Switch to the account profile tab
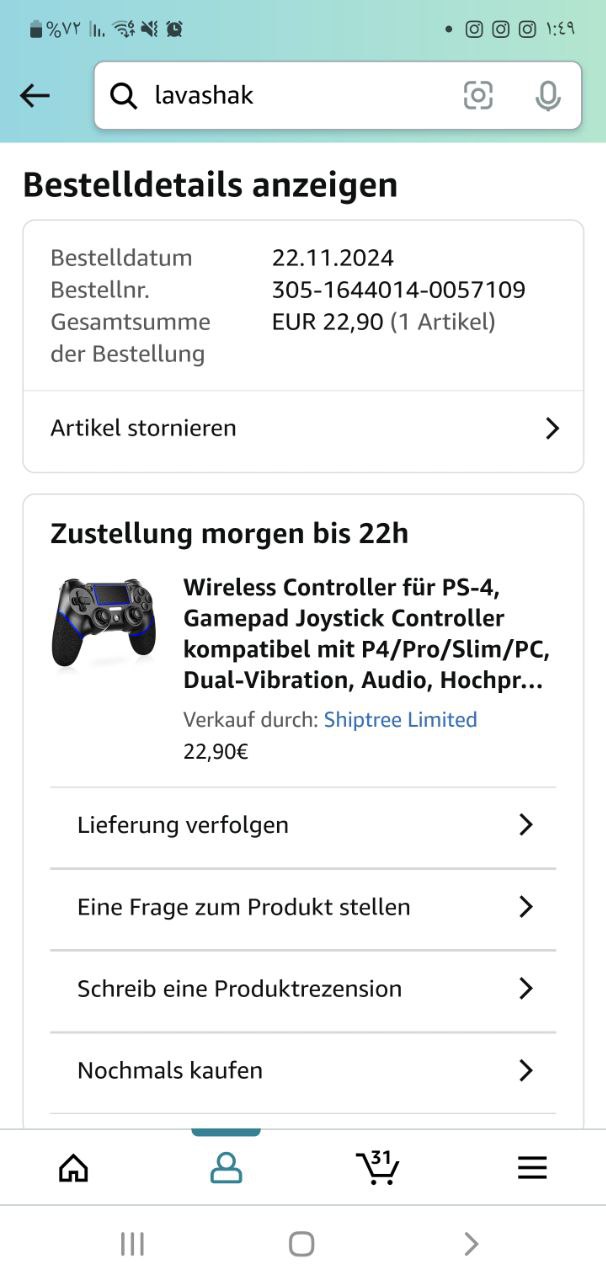 (226, 1168)
